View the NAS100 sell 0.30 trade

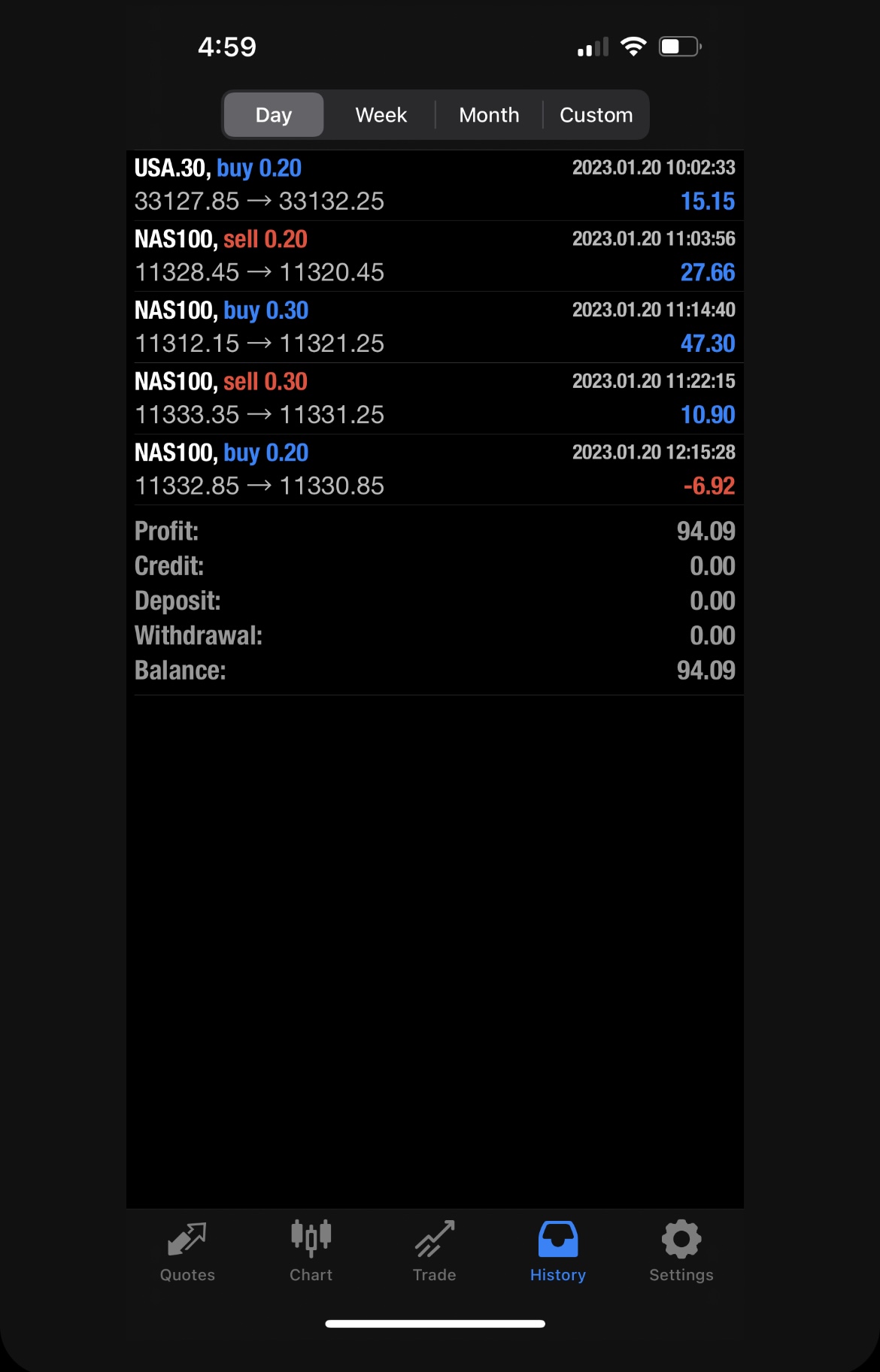[435, 398]
